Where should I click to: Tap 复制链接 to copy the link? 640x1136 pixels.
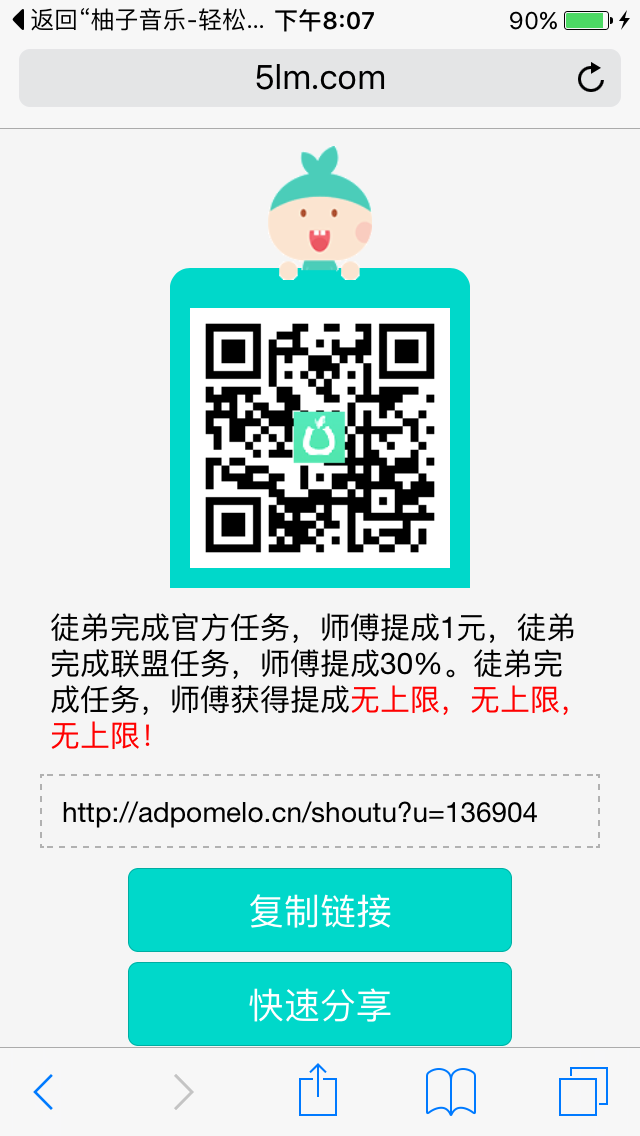pyautogui.click(x=320, y=910)
